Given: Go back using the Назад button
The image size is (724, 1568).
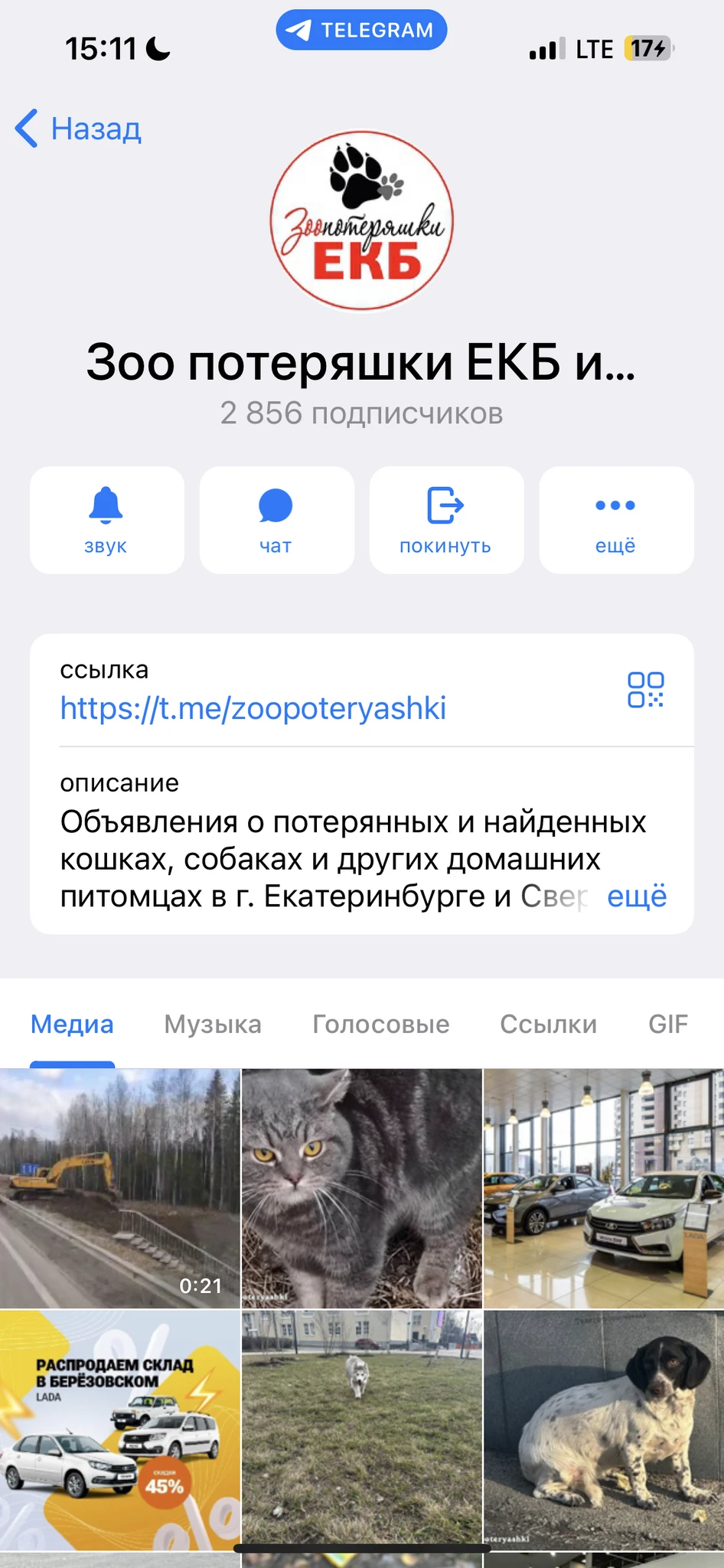Looking at the screenshot, I should 80,129.
